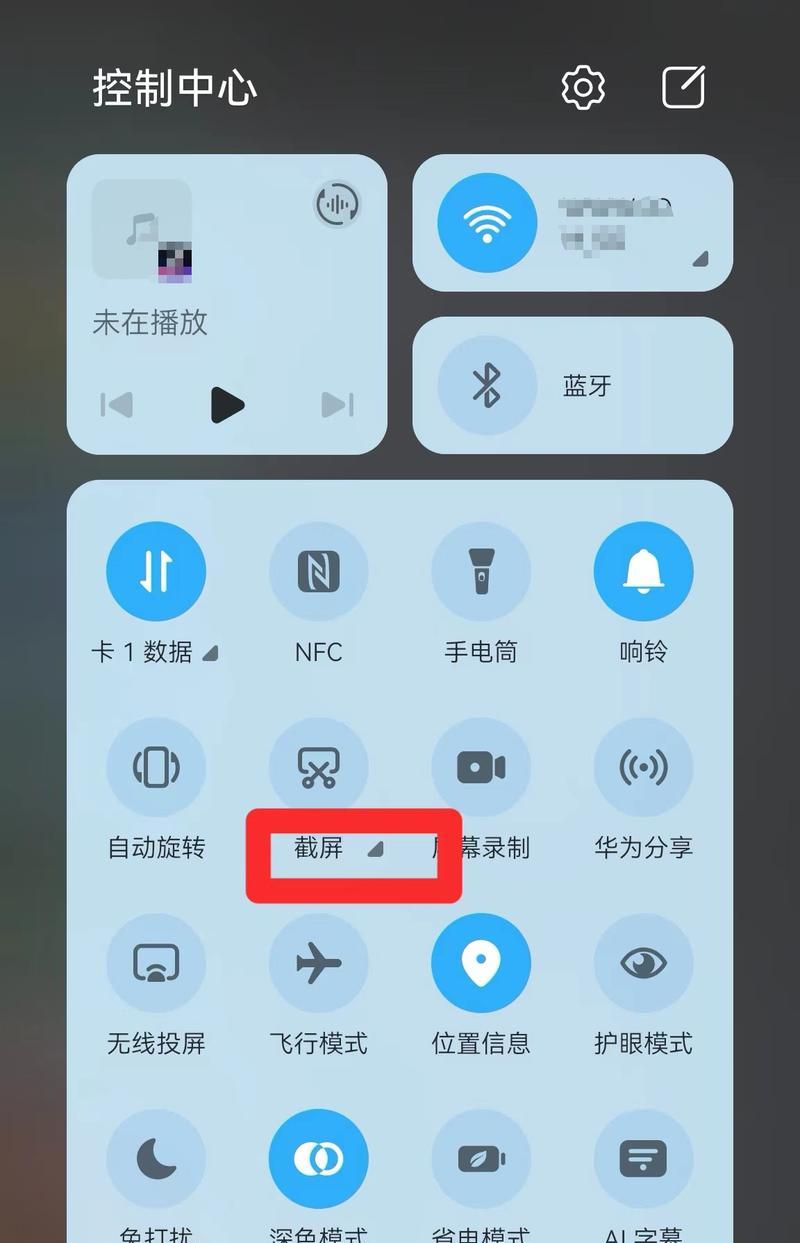Take a screenshot with 截屏

[318, 767]
